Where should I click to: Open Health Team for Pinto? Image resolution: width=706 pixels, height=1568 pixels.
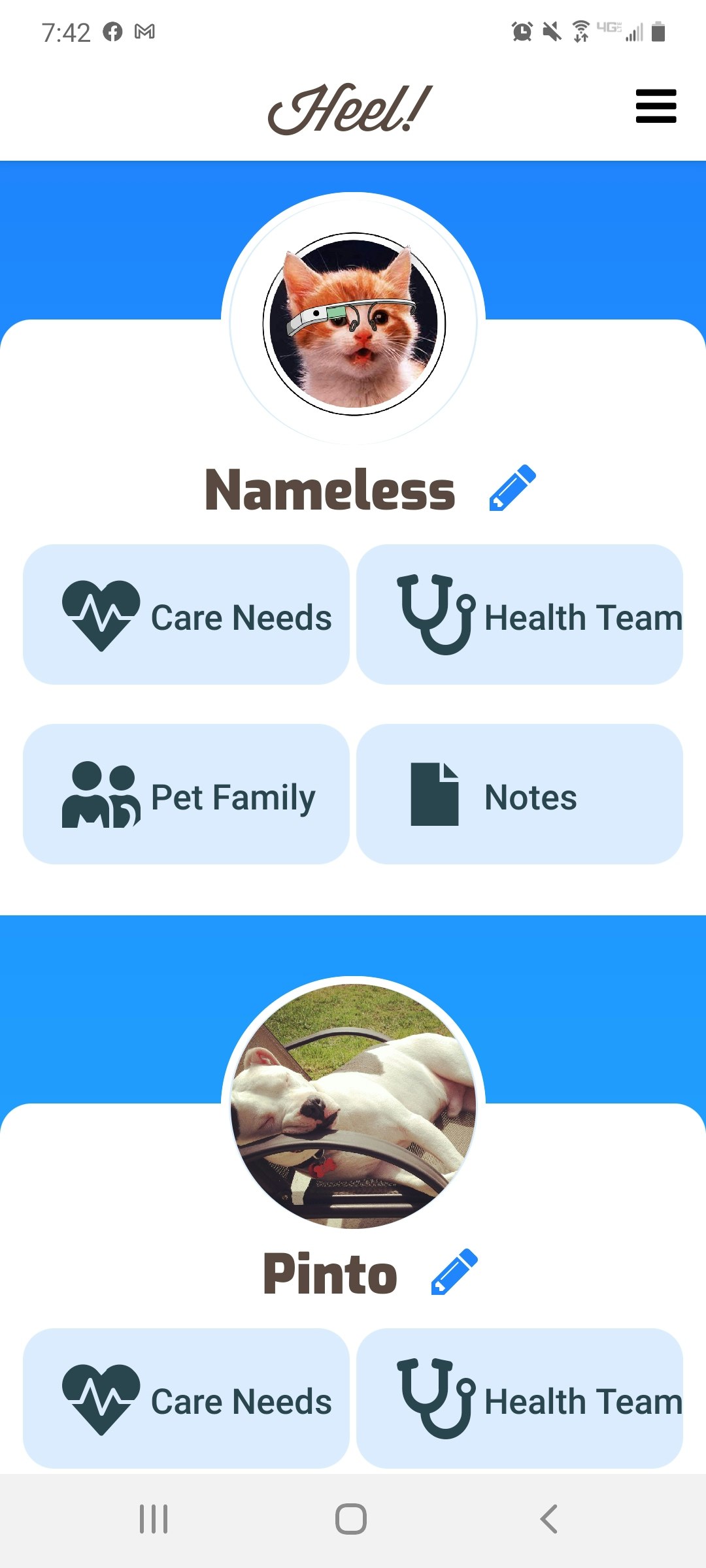pyautogui.click(x=520, y=1398)
